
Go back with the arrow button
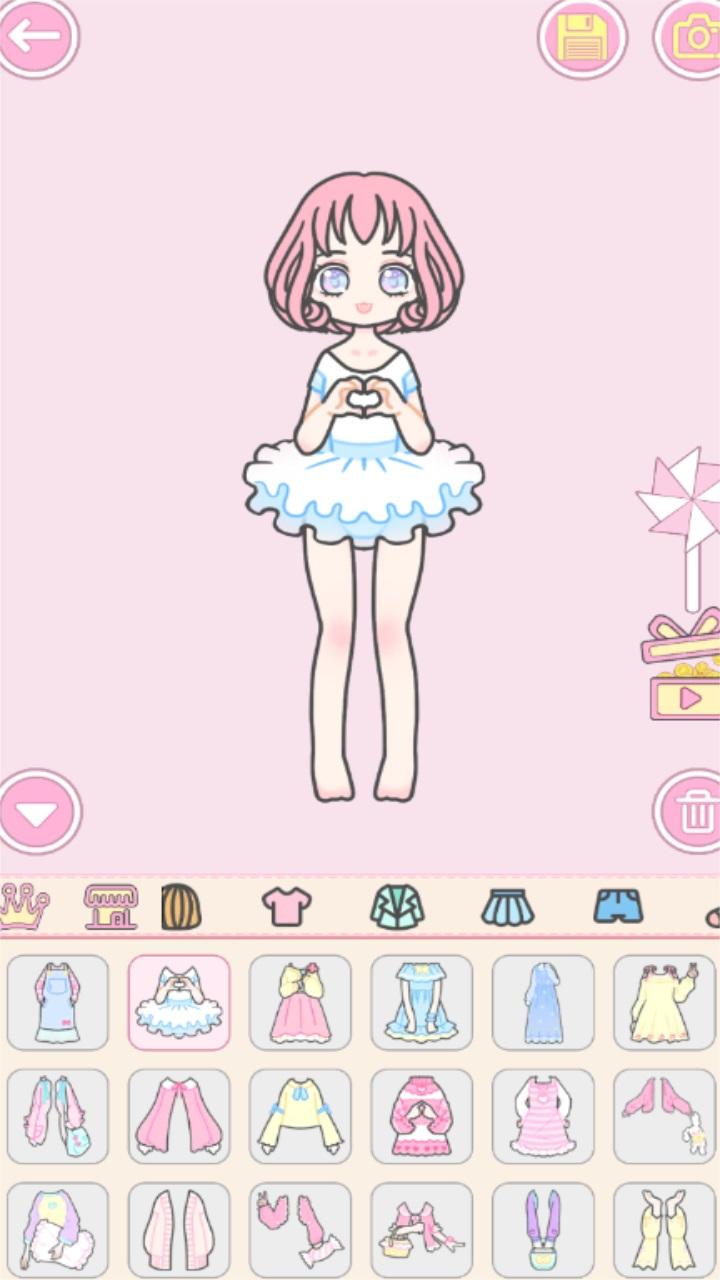37,36
